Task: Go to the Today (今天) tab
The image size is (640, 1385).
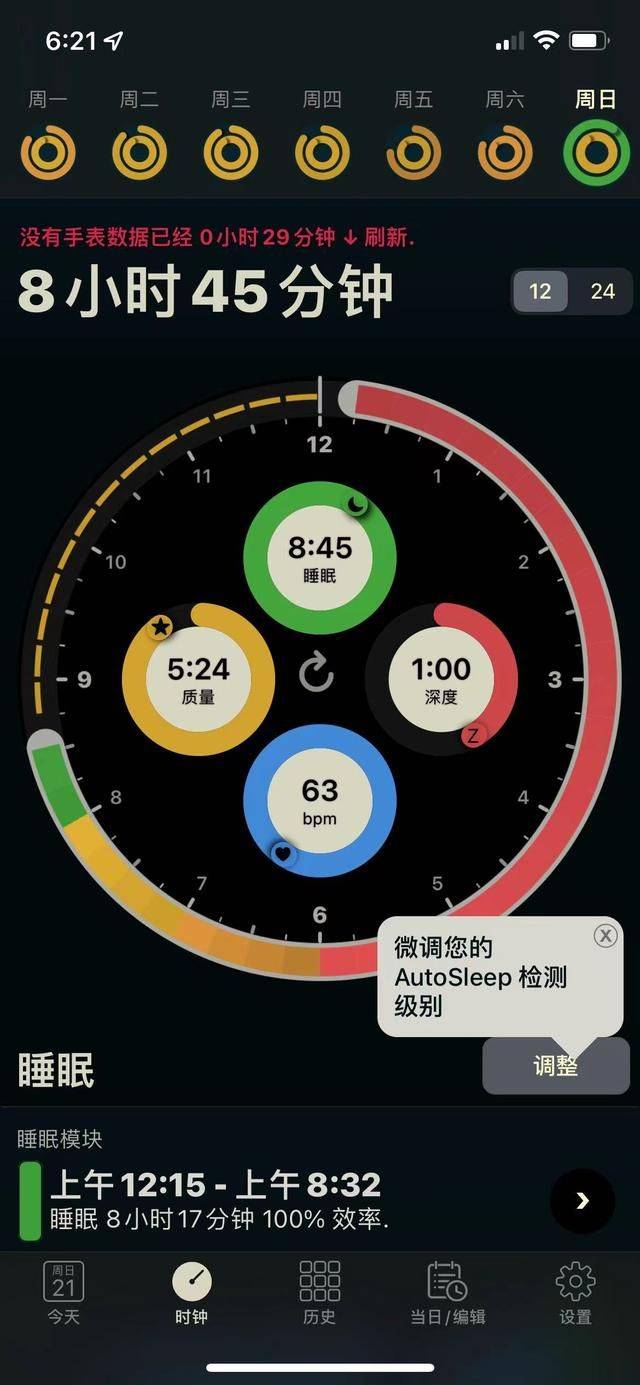Action: tap(63, 1292)
